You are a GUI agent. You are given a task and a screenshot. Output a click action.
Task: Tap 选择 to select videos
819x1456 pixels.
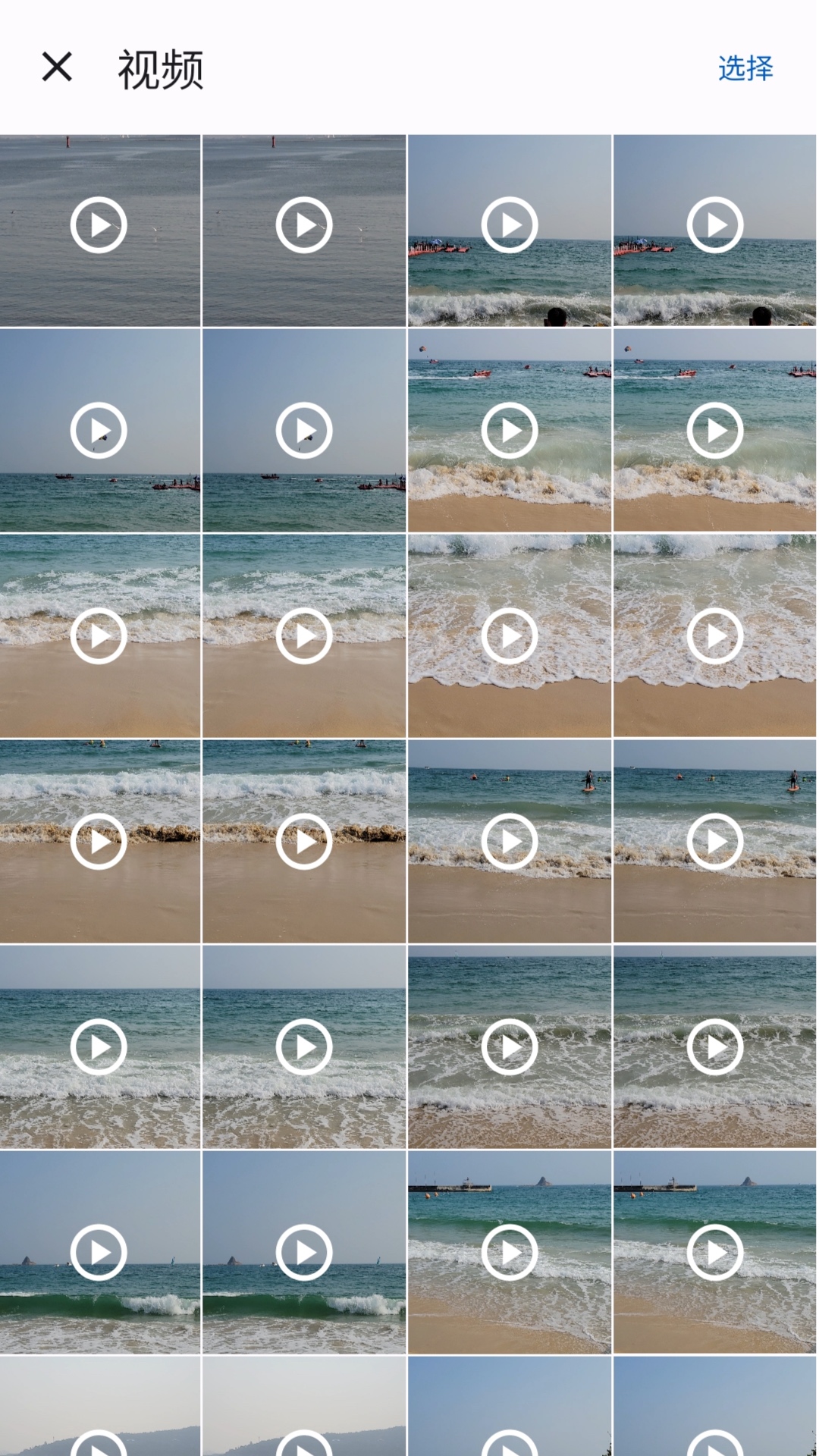coord(745,68)
